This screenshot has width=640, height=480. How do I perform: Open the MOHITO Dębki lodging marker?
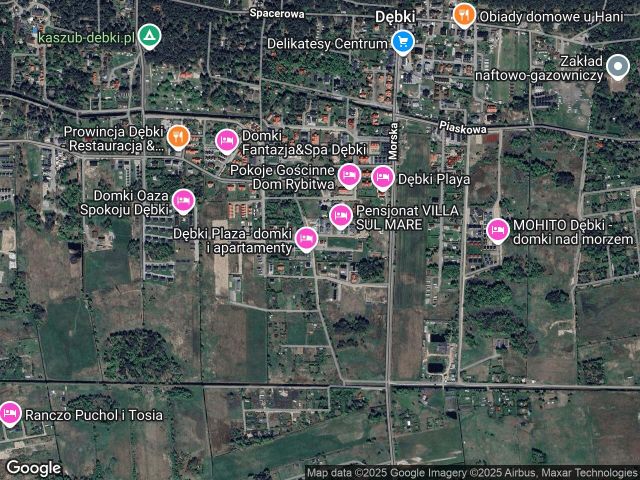coord(497,231)
